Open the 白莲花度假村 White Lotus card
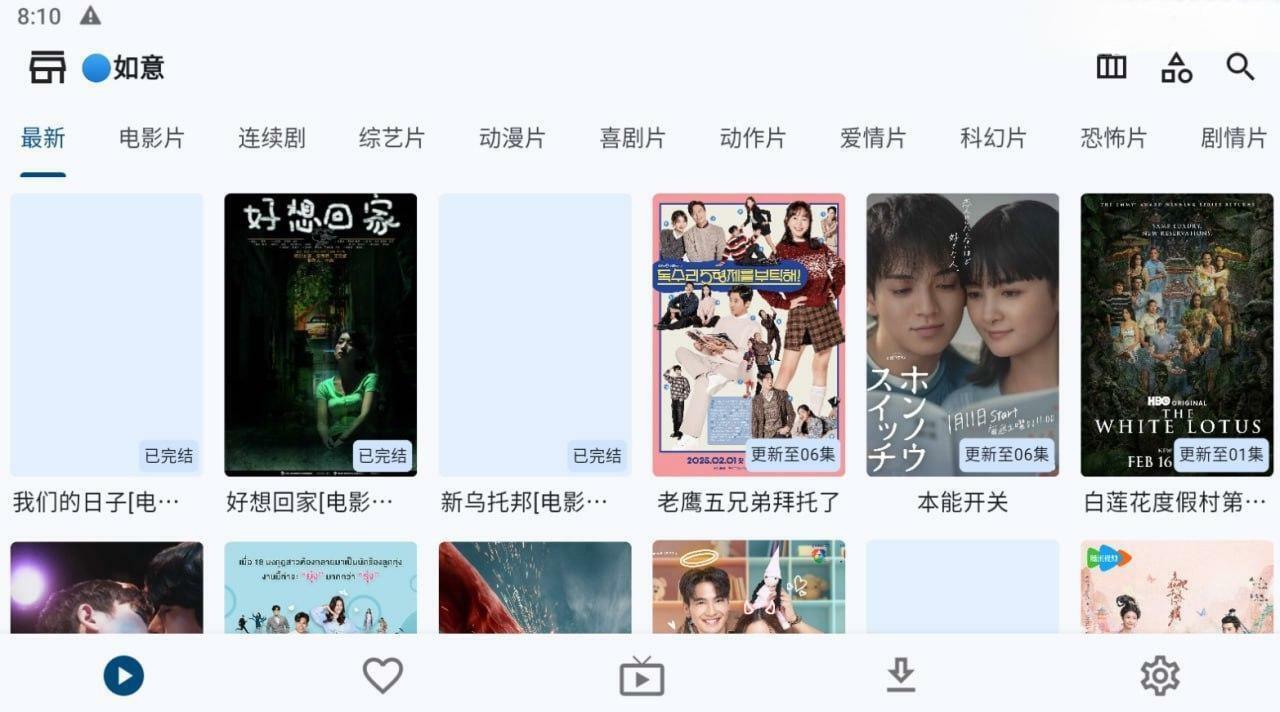This screenshot has width=1280, height=712. 1176,335
